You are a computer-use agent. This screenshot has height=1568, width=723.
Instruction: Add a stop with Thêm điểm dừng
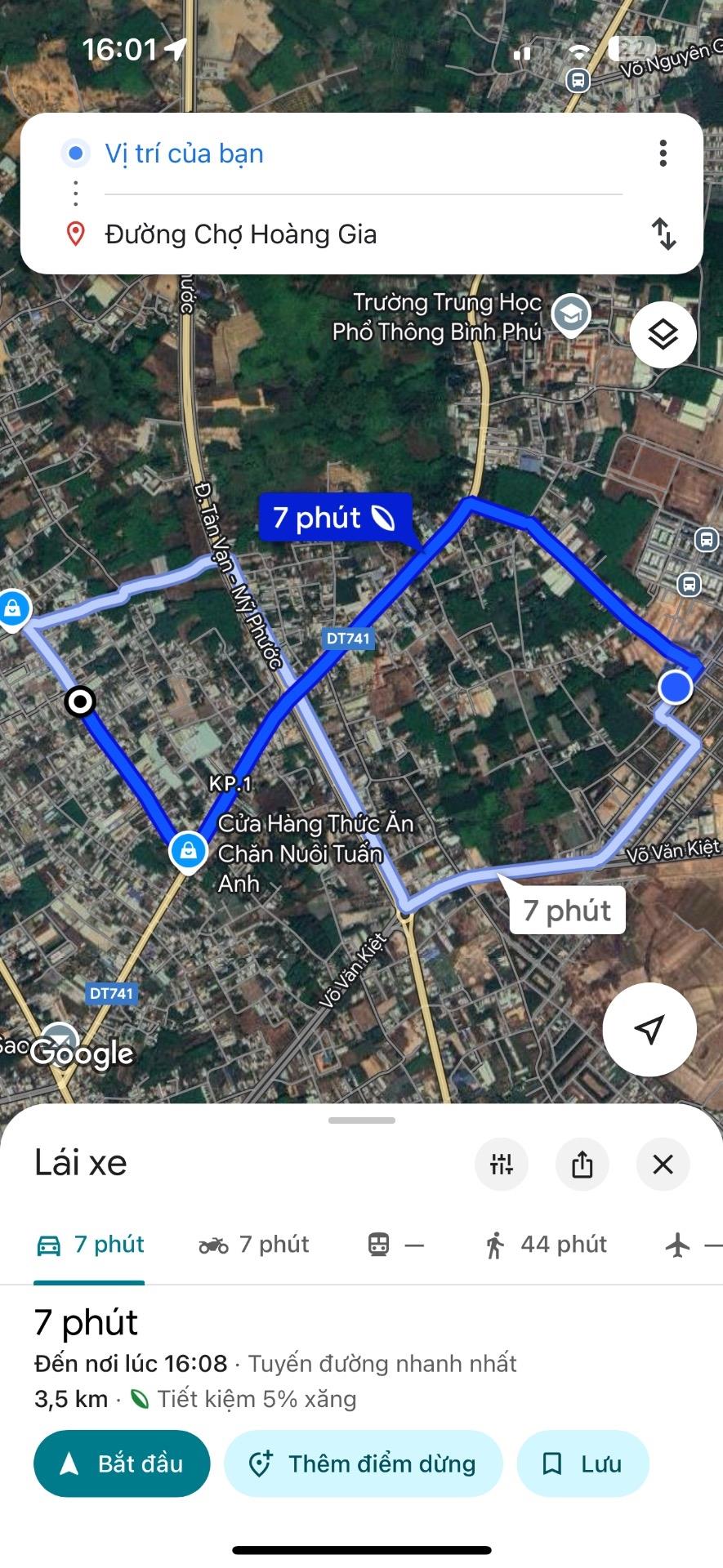[363, 1463]
